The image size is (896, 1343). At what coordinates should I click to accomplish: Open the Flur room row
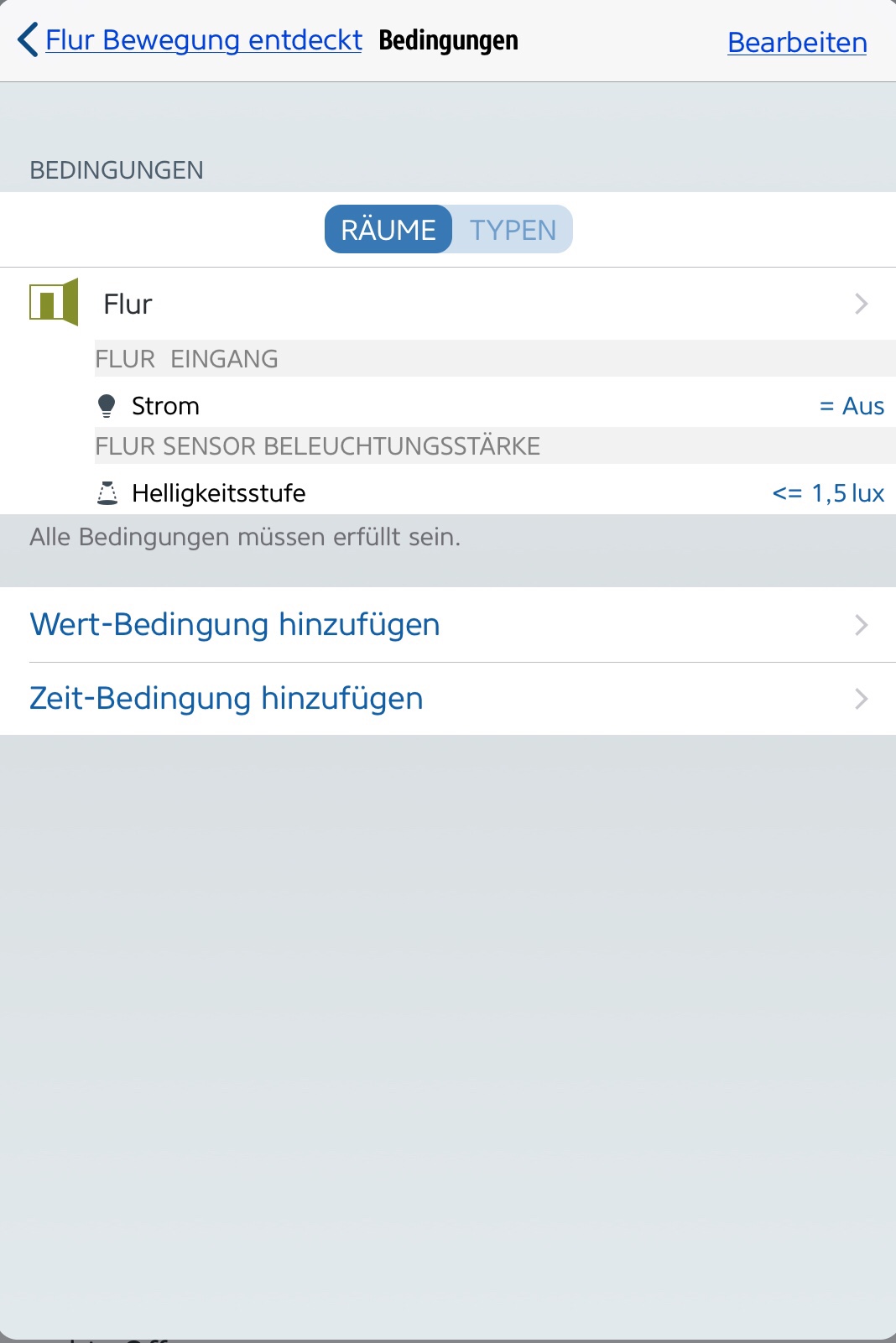point(448,304)
